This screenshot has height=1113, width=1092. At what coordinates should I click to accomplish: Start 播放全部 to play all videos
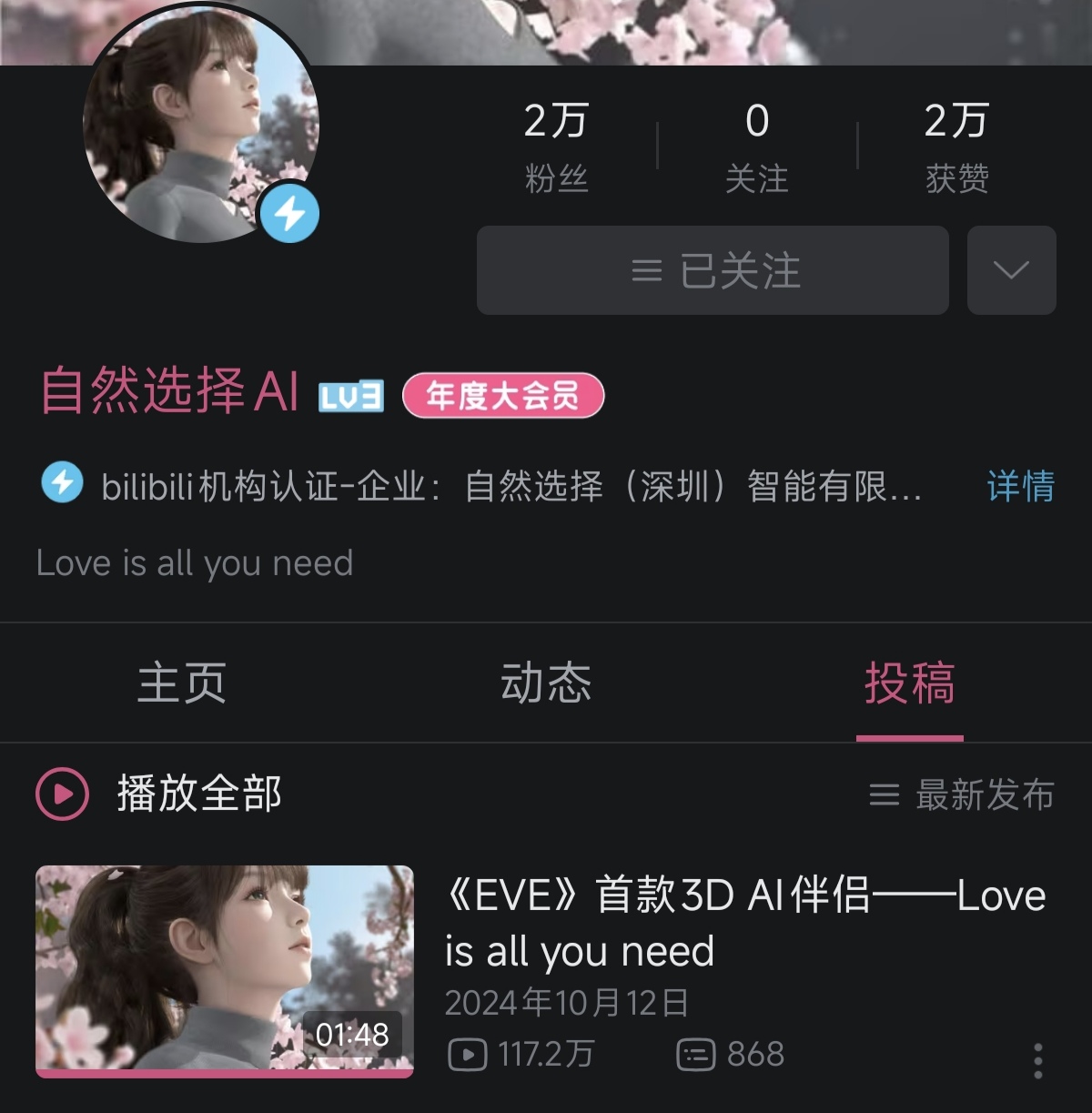point(159,794)
